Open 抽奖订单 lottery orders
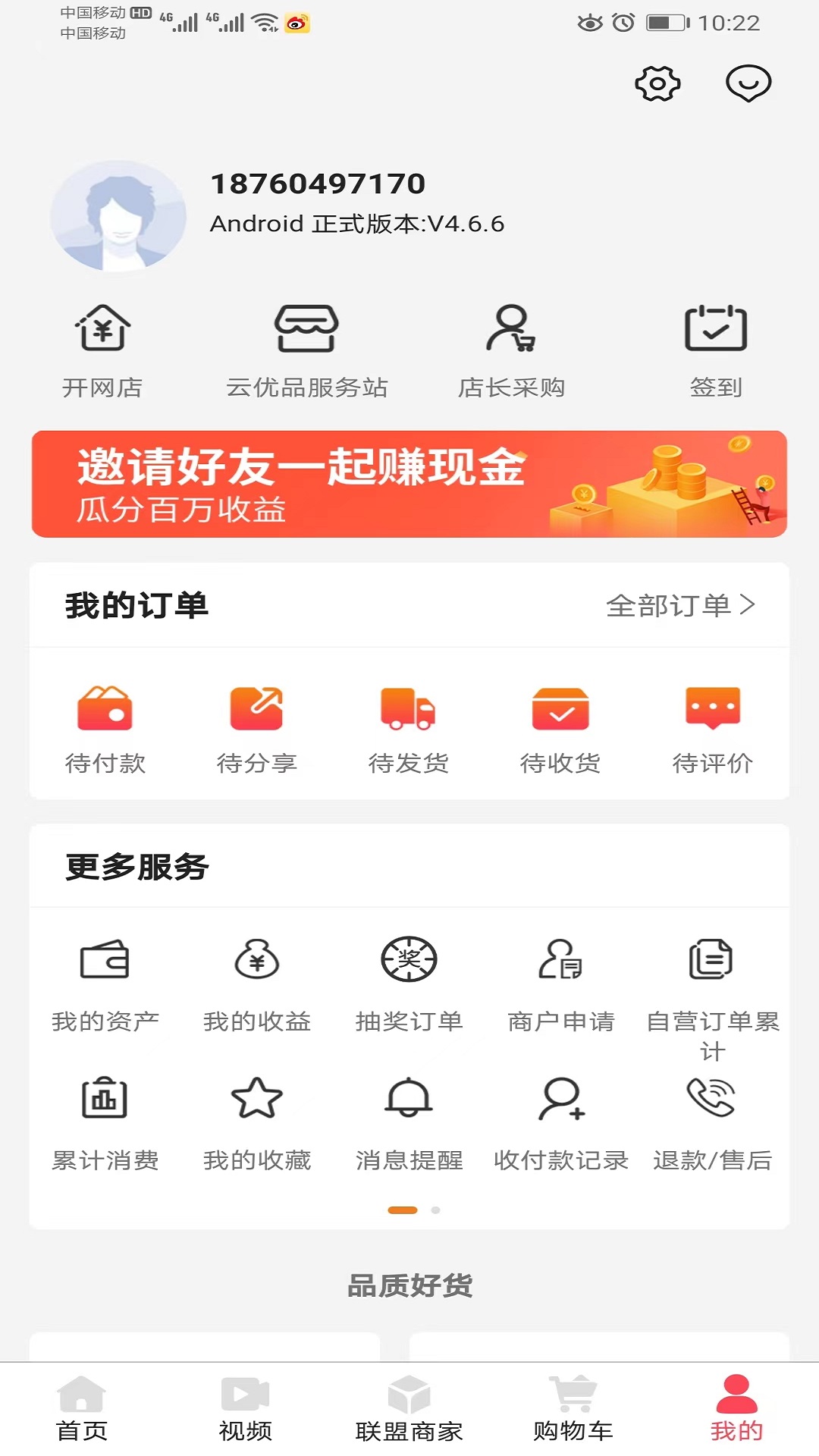819x1456 pixels. 409,982
